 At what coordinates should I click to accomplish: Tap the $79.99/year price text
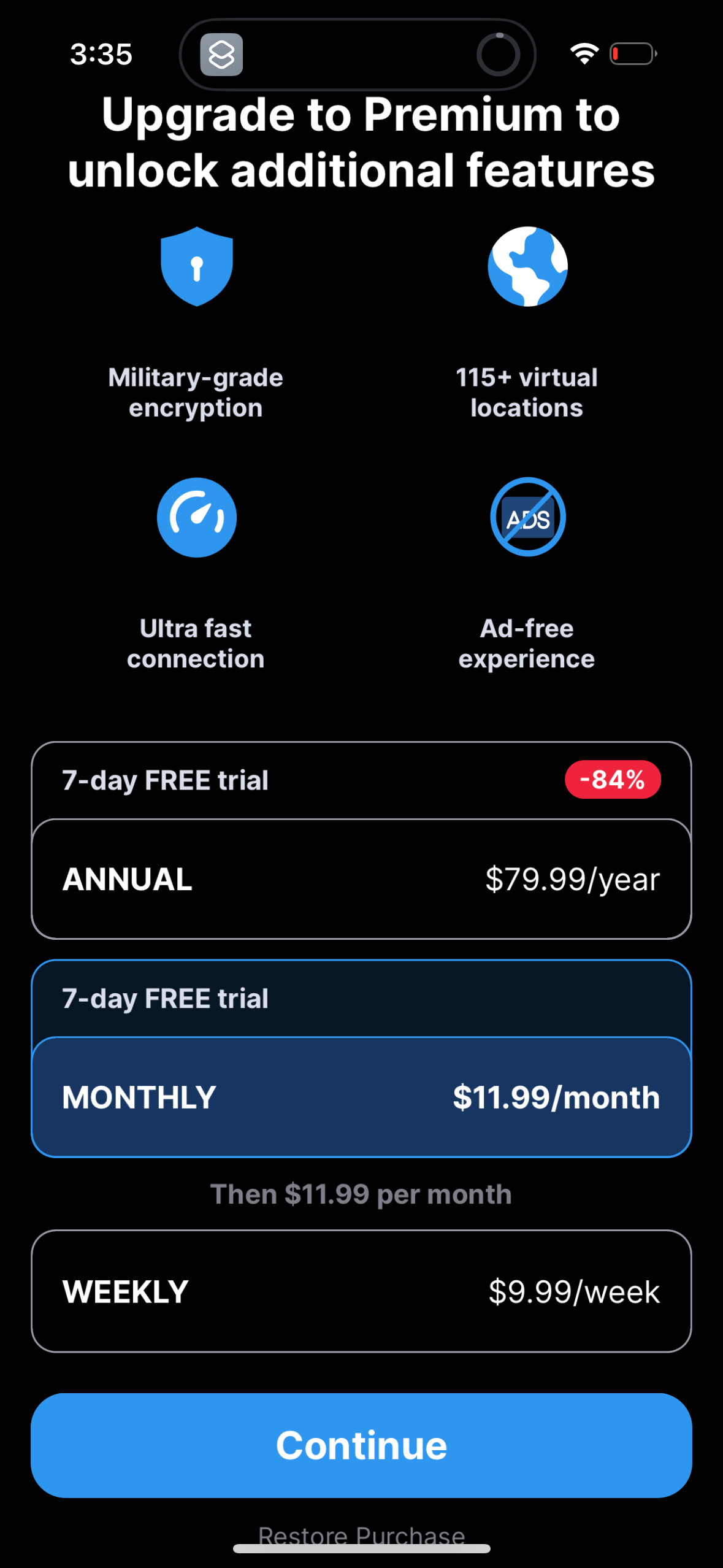573,878
